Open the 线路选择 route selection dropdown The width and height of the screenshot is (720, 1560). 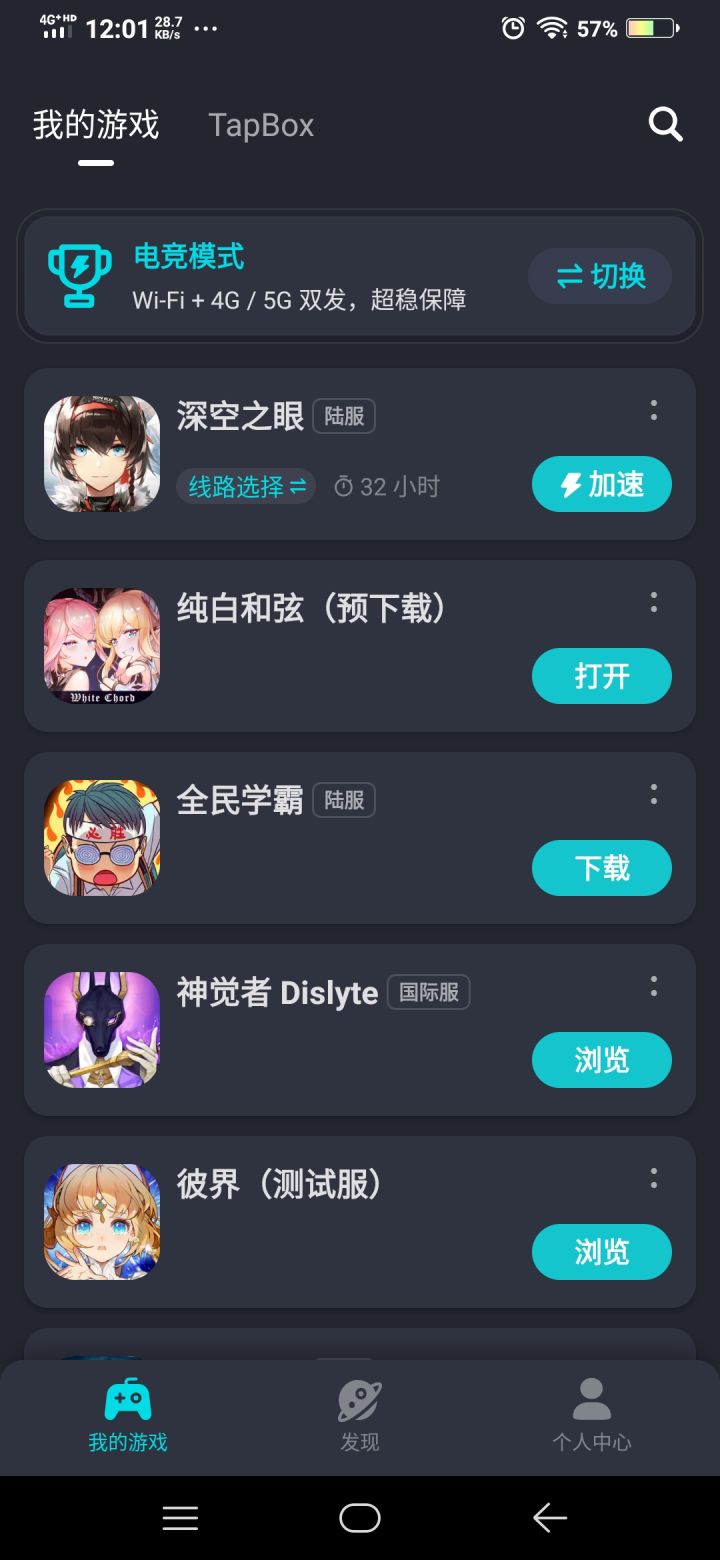point(246,486)
